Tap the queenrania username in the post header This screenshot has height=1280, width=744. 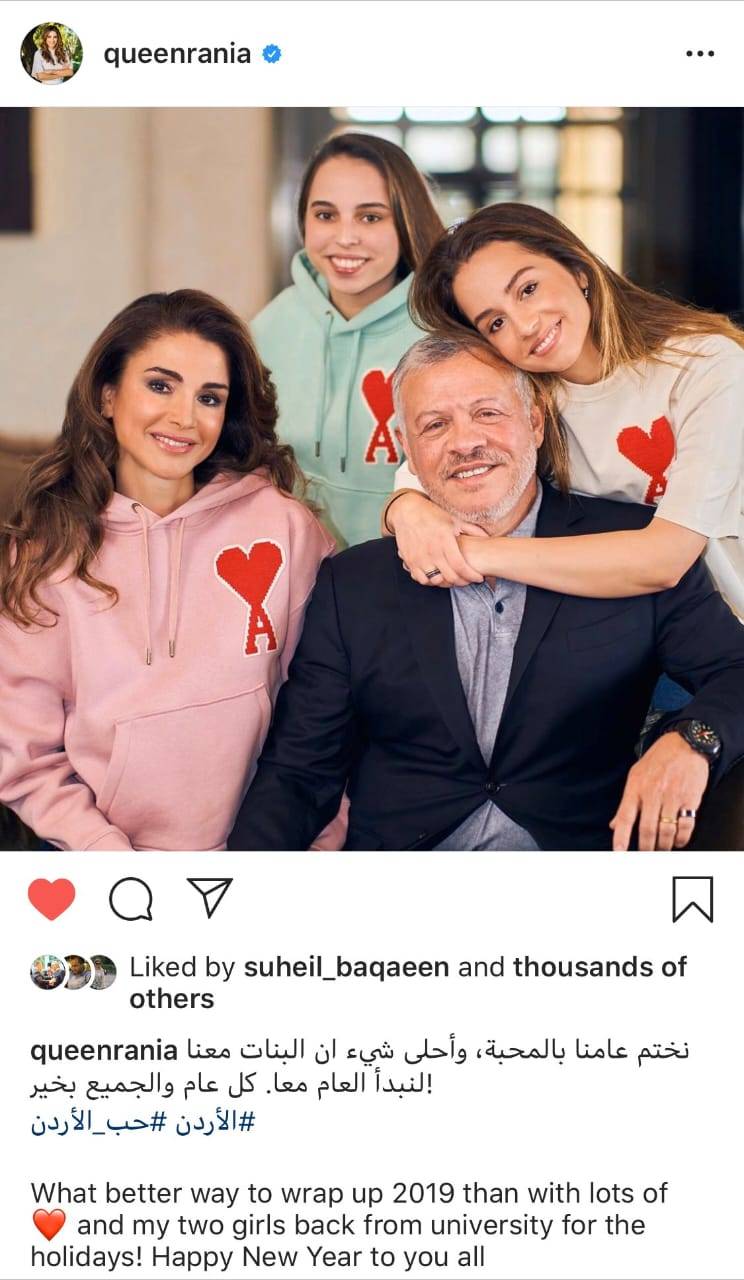click(176, 54)
